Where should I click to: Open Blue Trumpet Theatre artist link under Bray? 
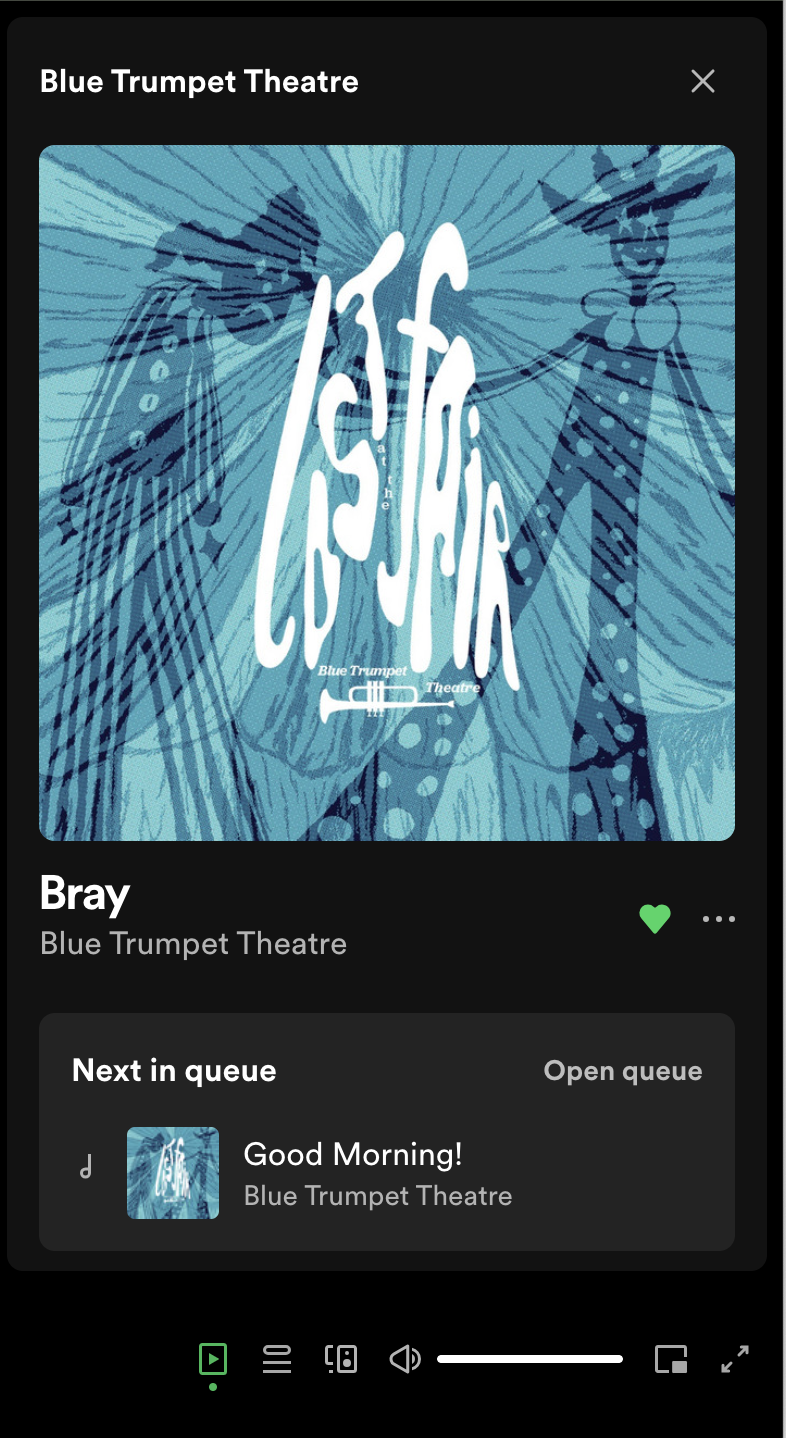(193, 944)
